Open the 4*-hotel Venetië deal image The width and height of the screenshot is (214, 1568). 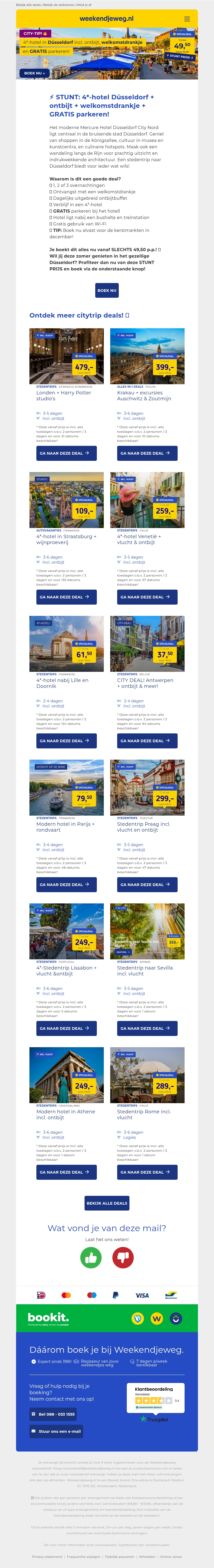(x=147, y=500)
